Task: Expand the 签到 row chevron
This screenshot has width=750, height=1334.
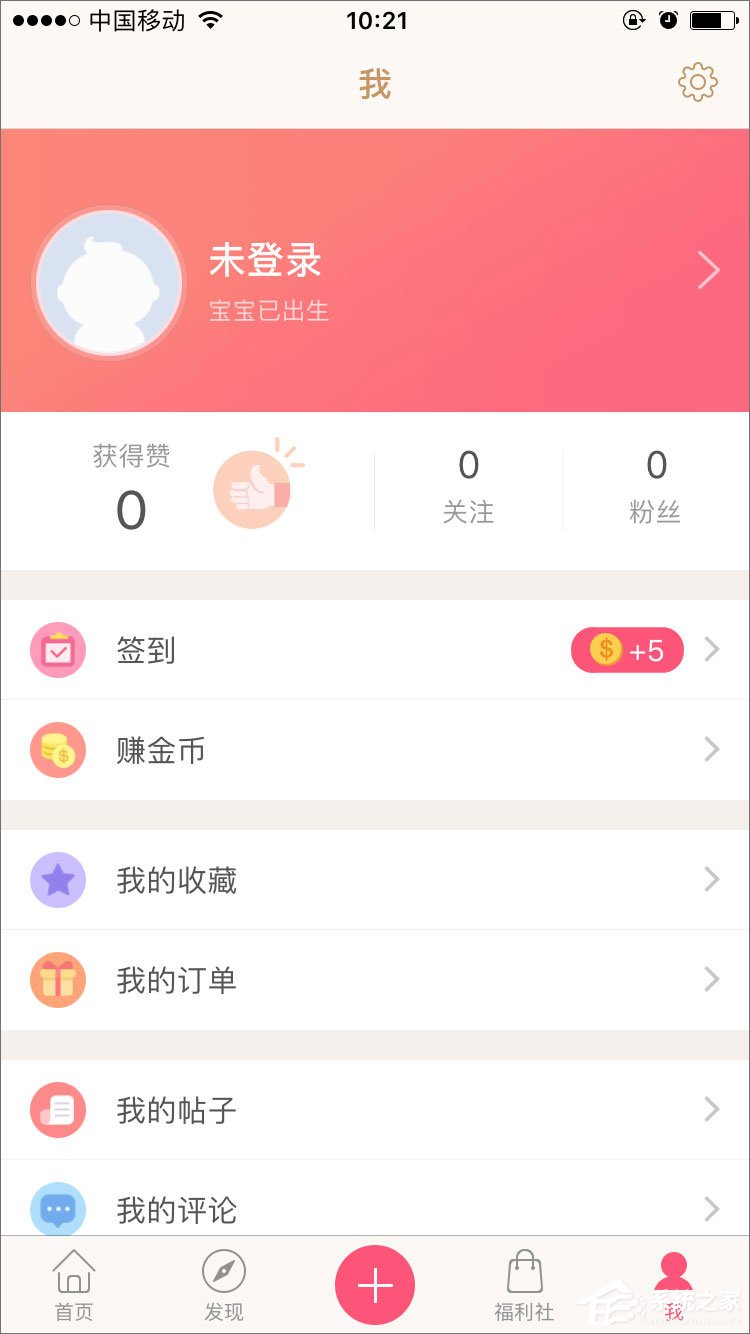Action: click(714, 650)
